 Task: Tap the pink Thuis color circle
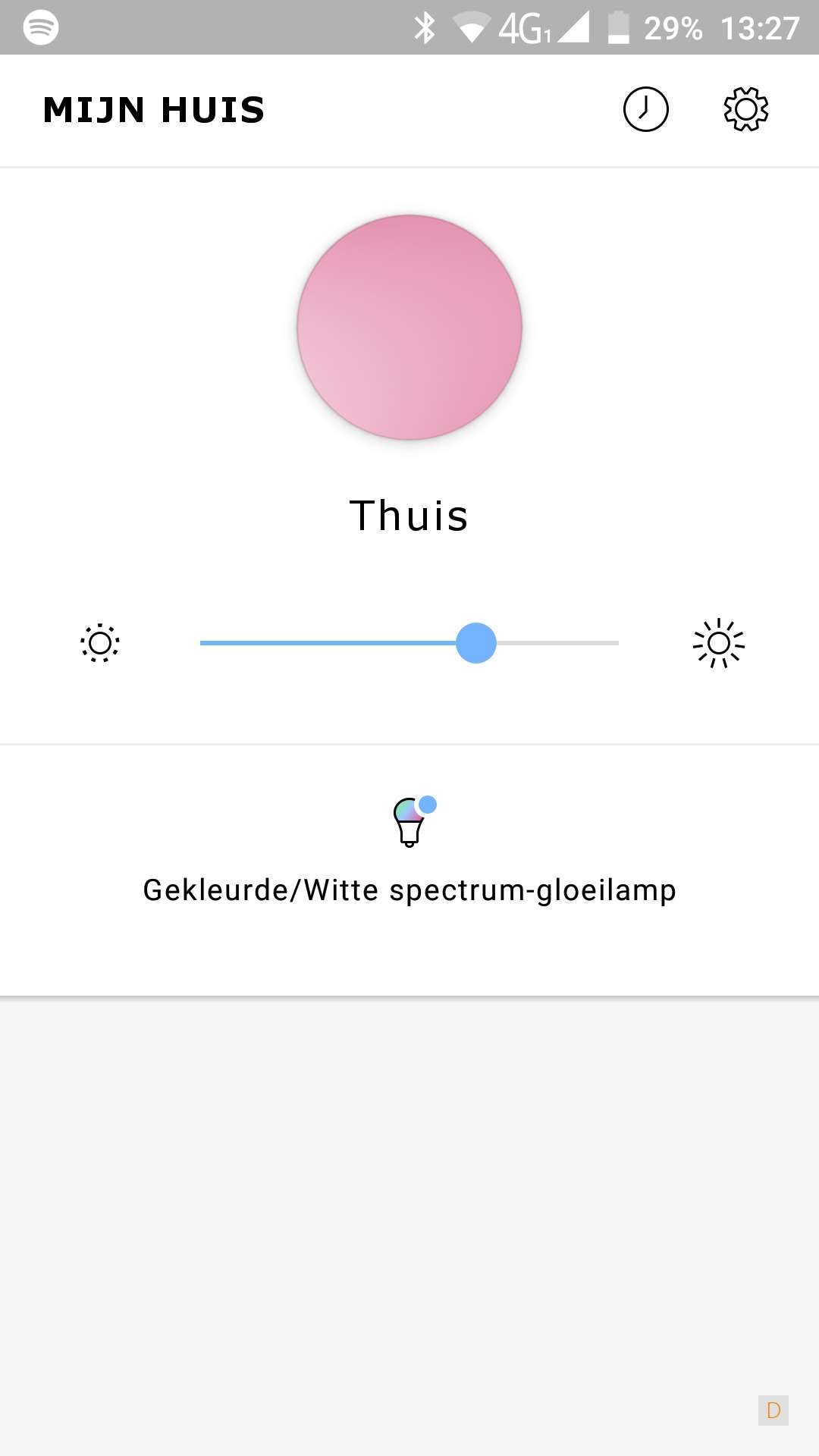(x=409, y=328)
